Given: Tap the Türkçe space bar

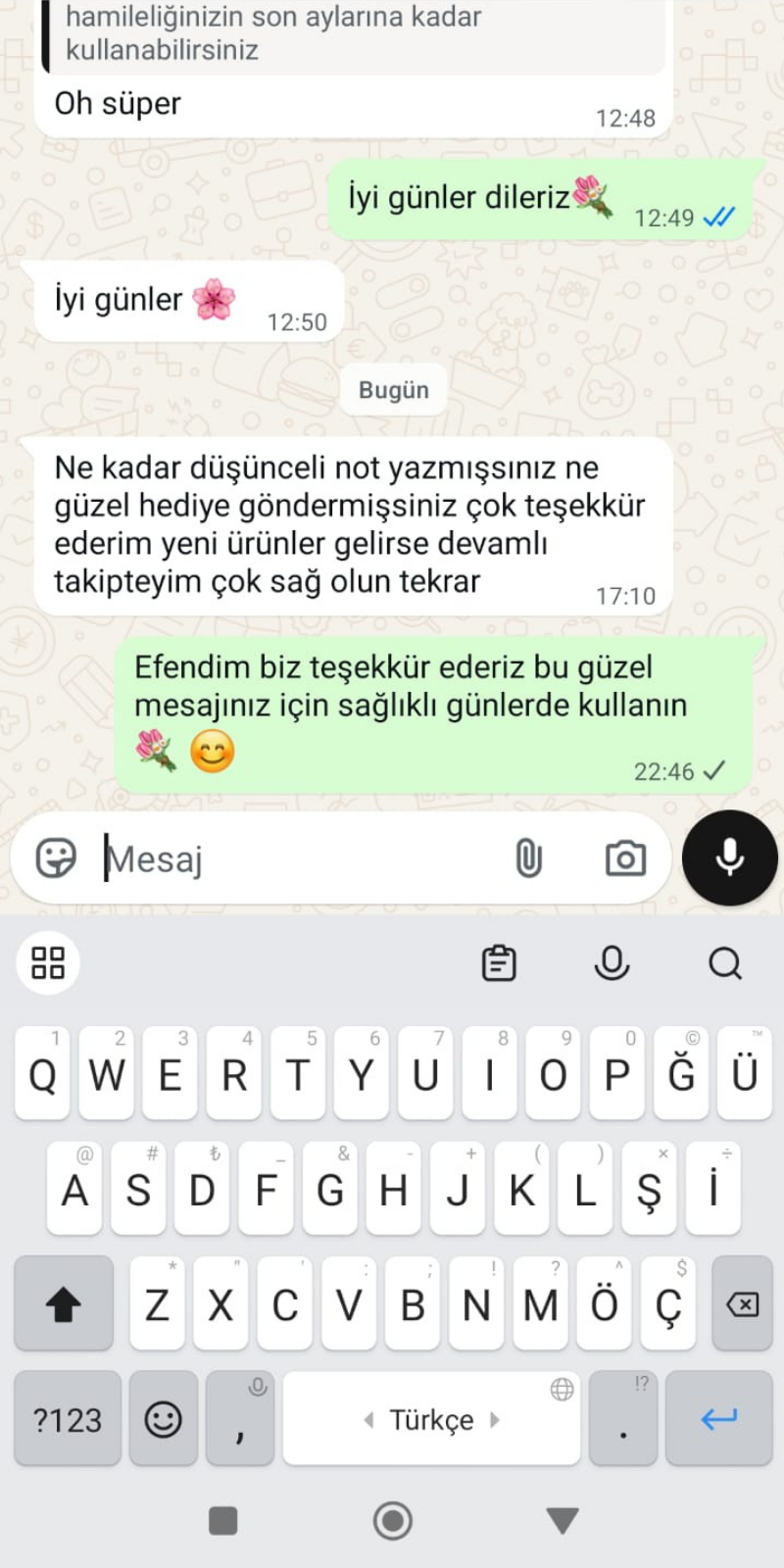Looking at the screenshot, I should pyautogui.click(x=431, y=1419).
